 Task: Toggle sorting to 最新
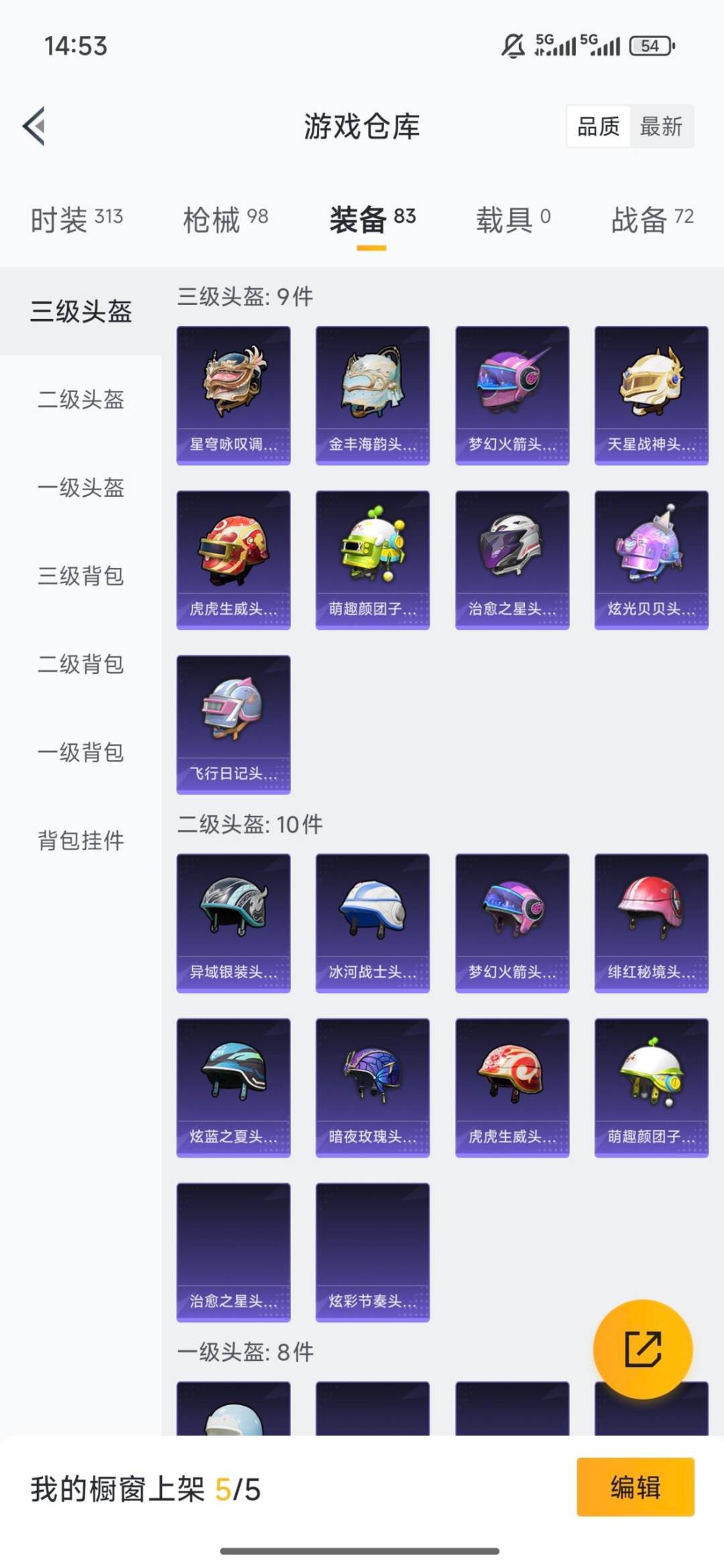coord(660,127)
